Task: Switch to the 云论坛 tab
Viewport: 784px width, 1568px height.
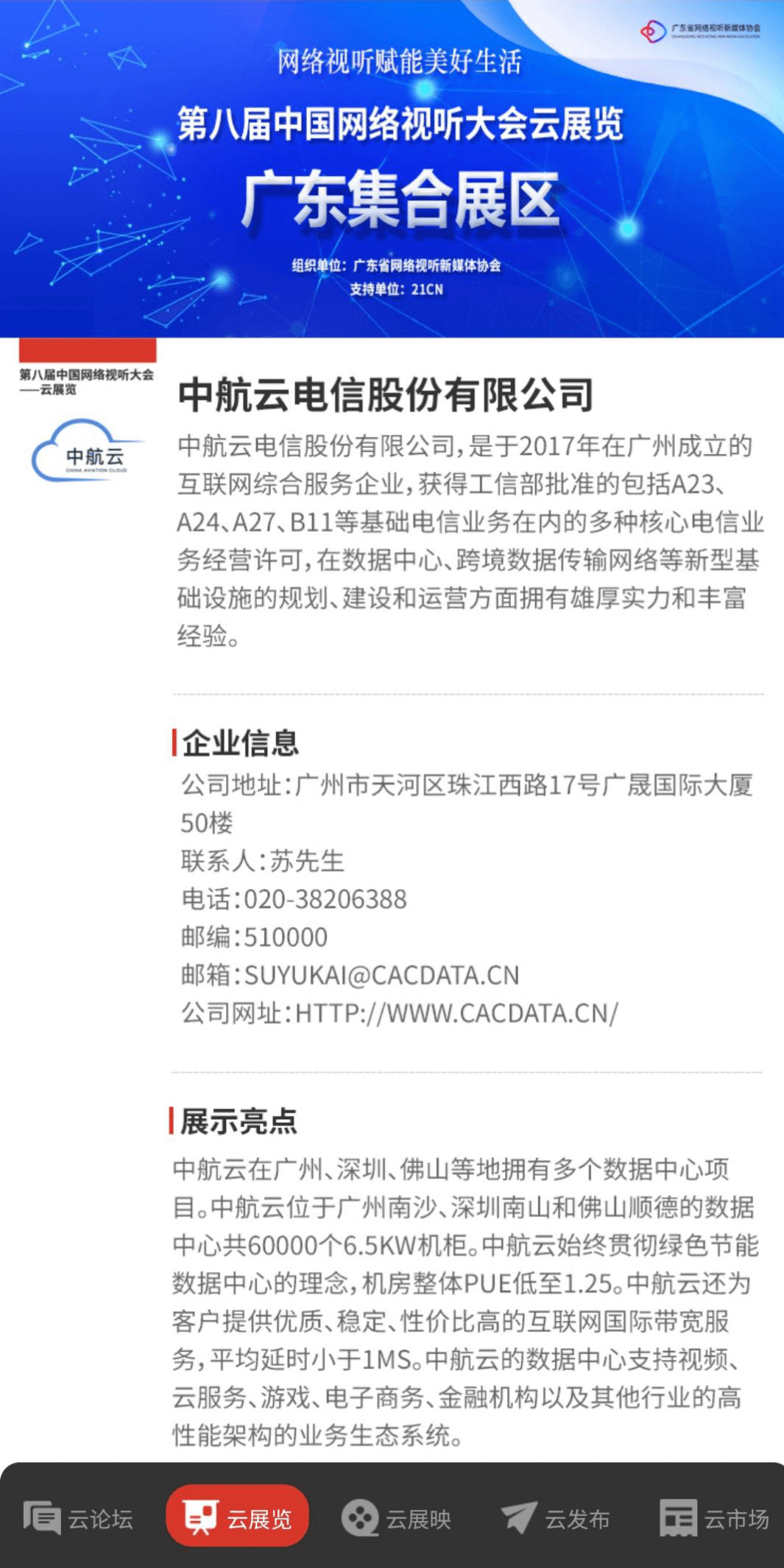Action: 78,1519
